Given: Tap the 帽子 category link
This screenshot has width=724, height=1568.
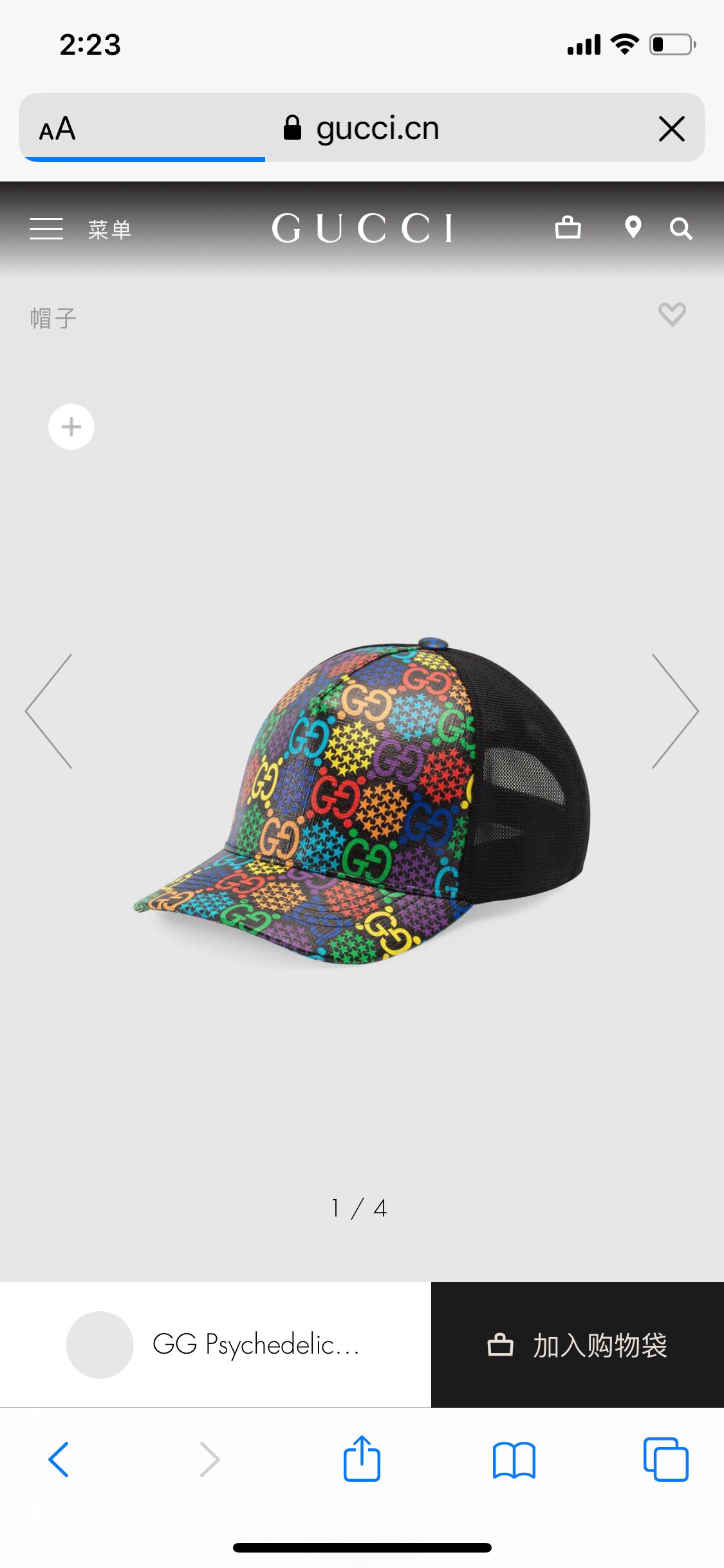Looking at the screenshot, I should (53, 318).
